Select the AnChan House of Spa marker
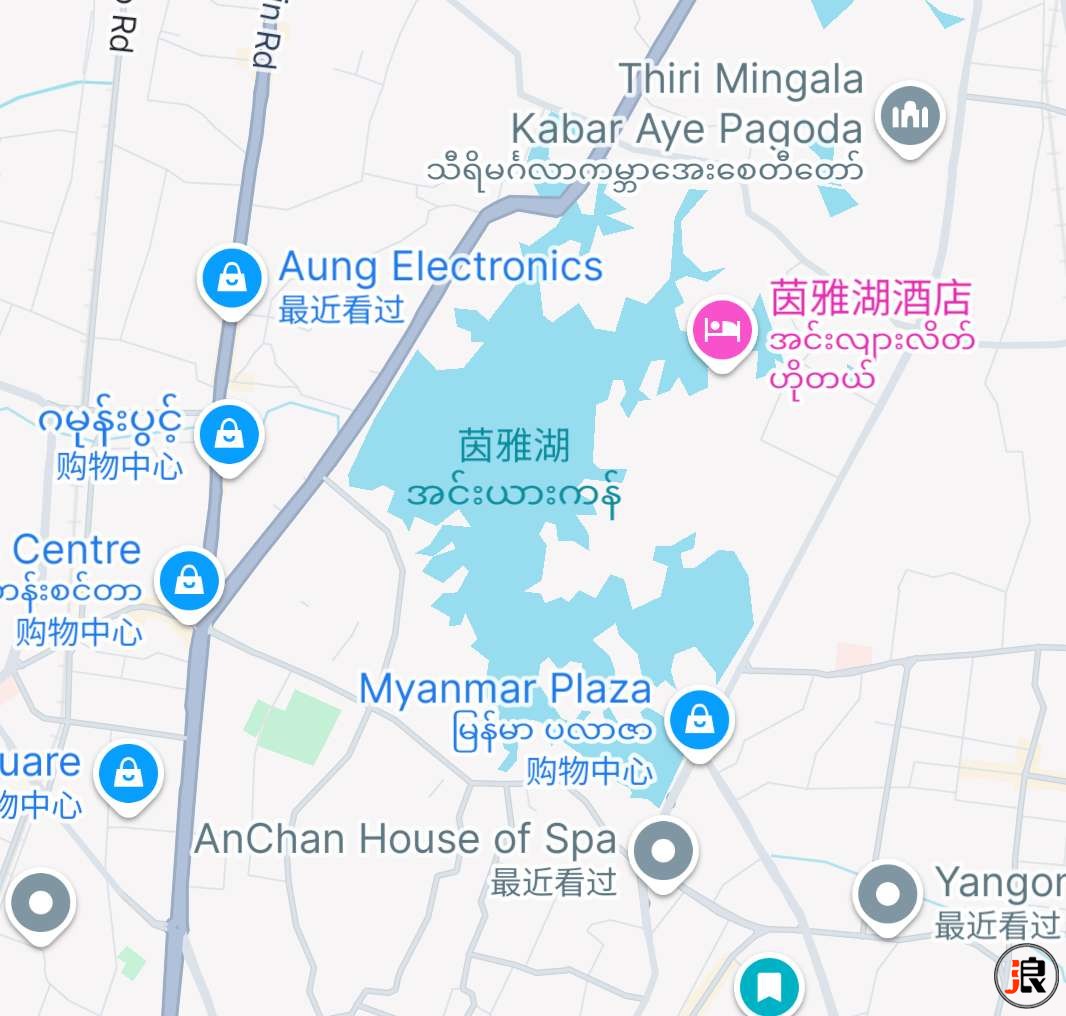 [x=663, y=851]
